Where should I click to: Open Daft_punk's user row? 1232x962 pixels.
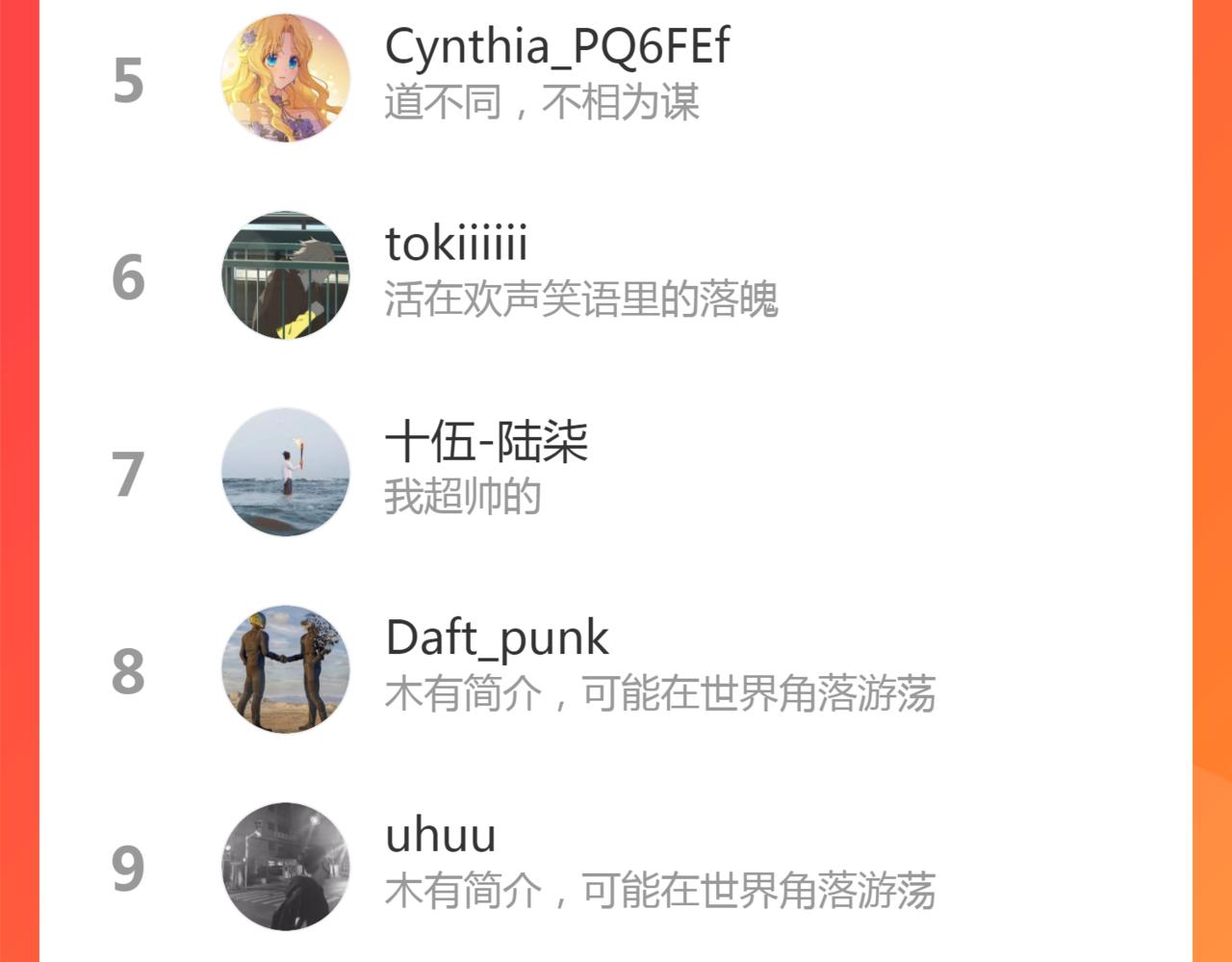(616, 669)
